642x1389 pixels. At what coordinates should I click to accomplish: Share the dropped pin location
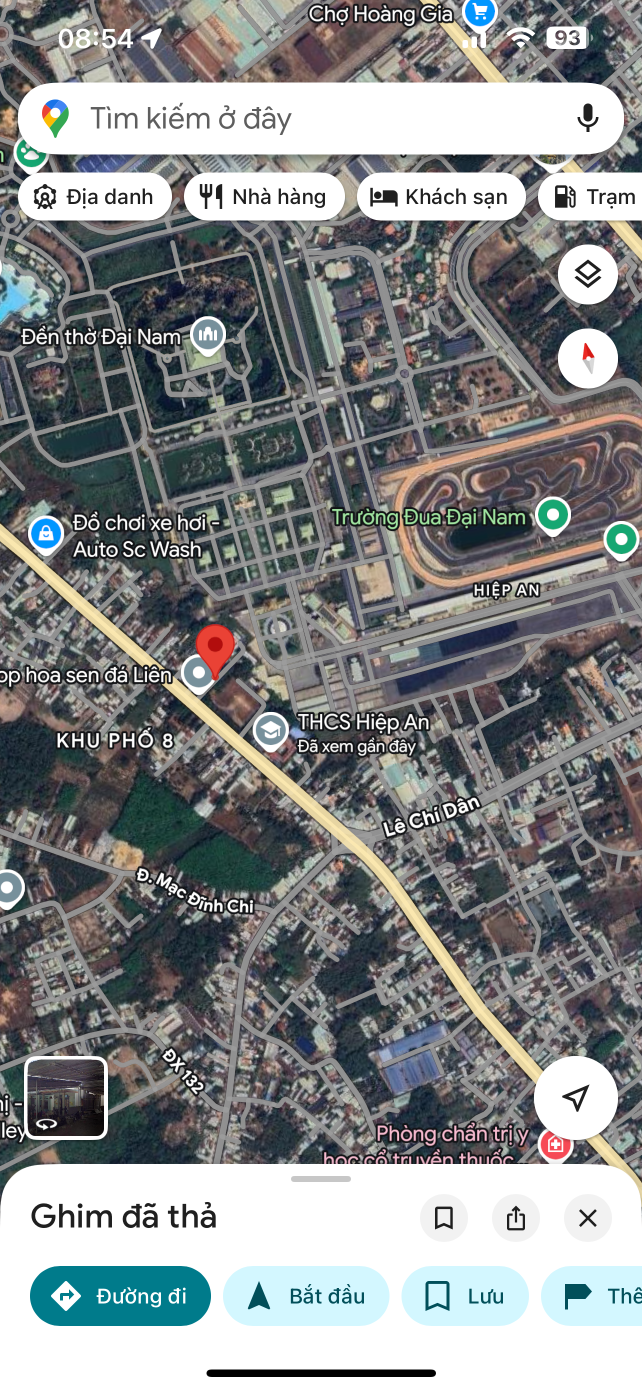pyautogui.click(x=516, y=1218)
